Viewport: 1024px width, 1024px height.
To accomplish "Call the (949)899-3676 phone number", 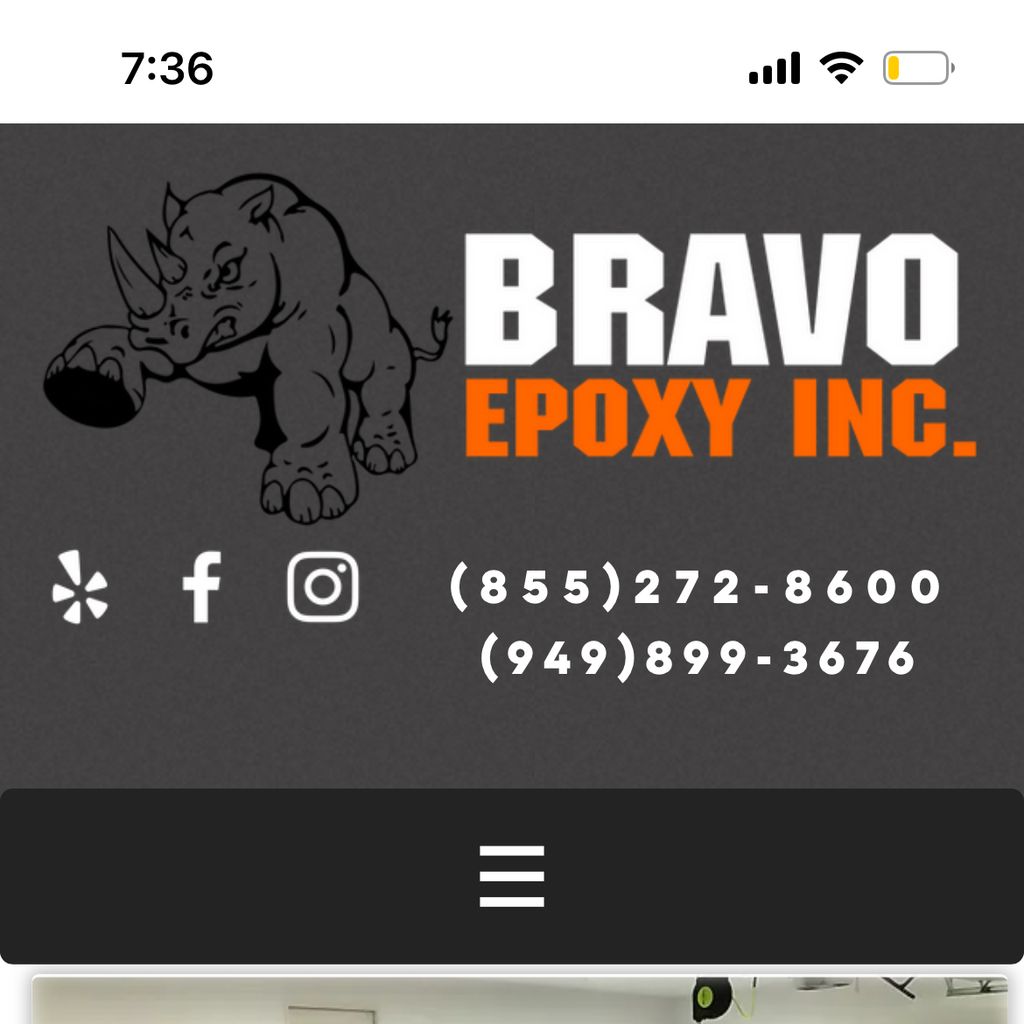I will pyautogui.click(x=698, y=658).
